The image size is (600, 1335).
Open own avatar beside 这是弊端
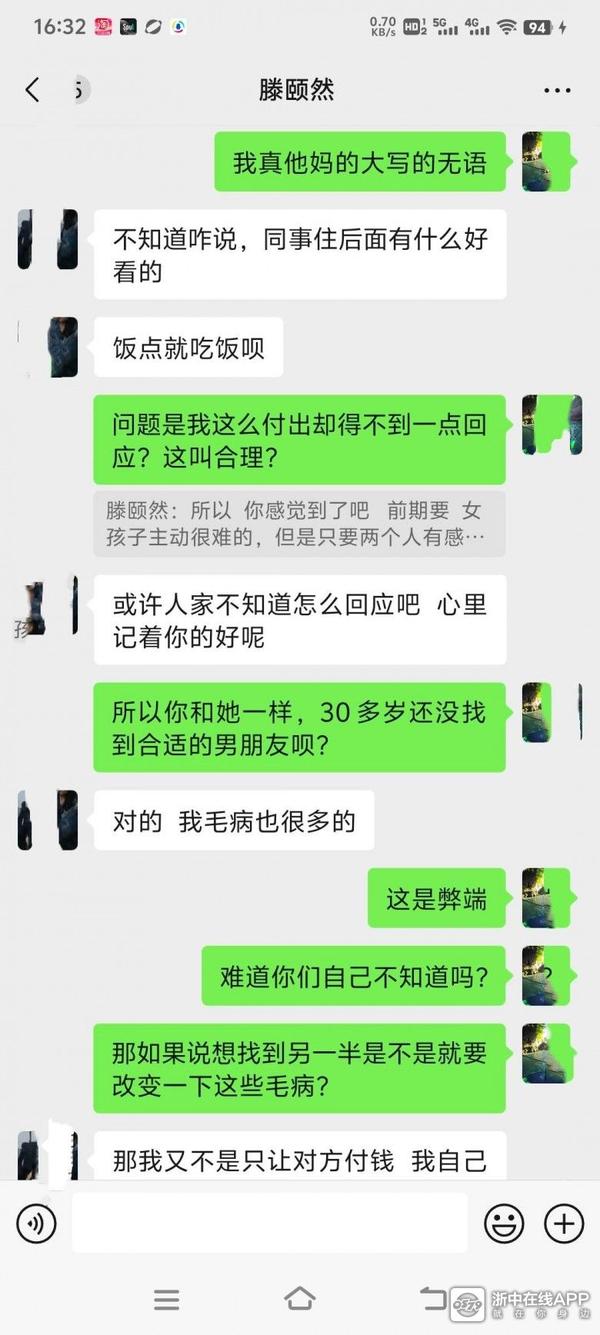(546, 897)
